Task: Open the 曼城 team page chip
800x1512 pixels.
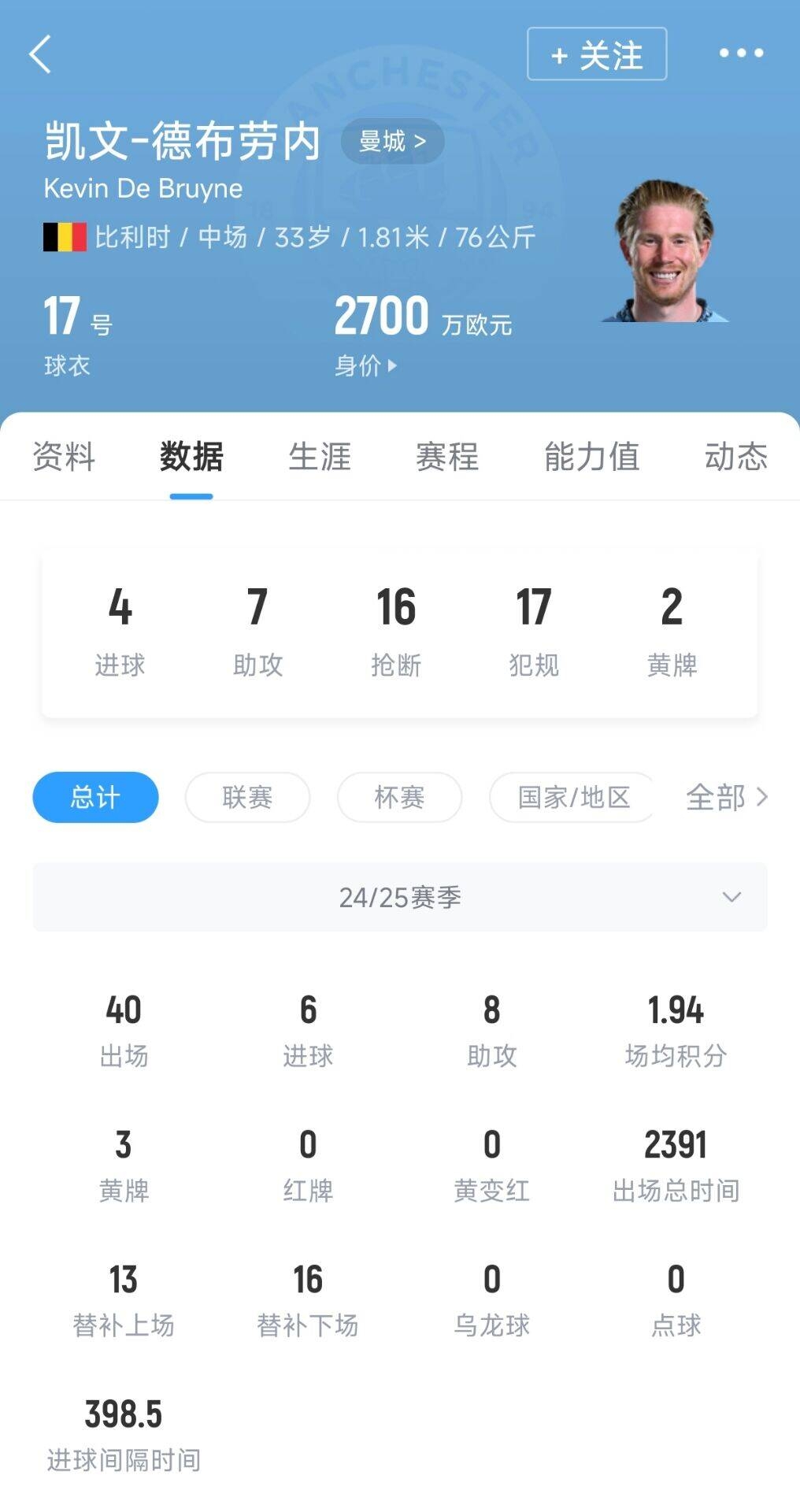Action: tap(392, 142)
